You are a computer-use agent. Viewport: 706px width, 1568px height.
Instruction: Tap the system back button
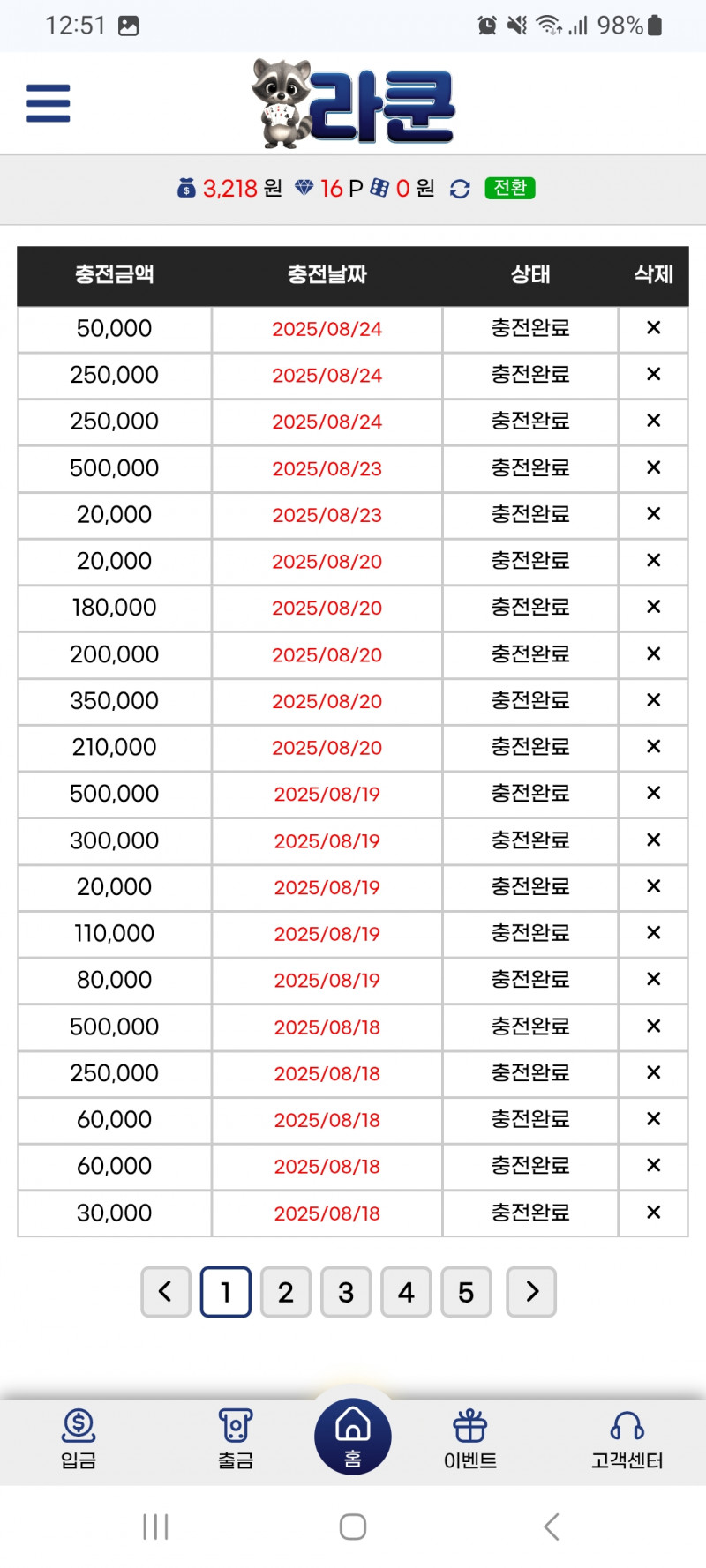coord(552,1527)
